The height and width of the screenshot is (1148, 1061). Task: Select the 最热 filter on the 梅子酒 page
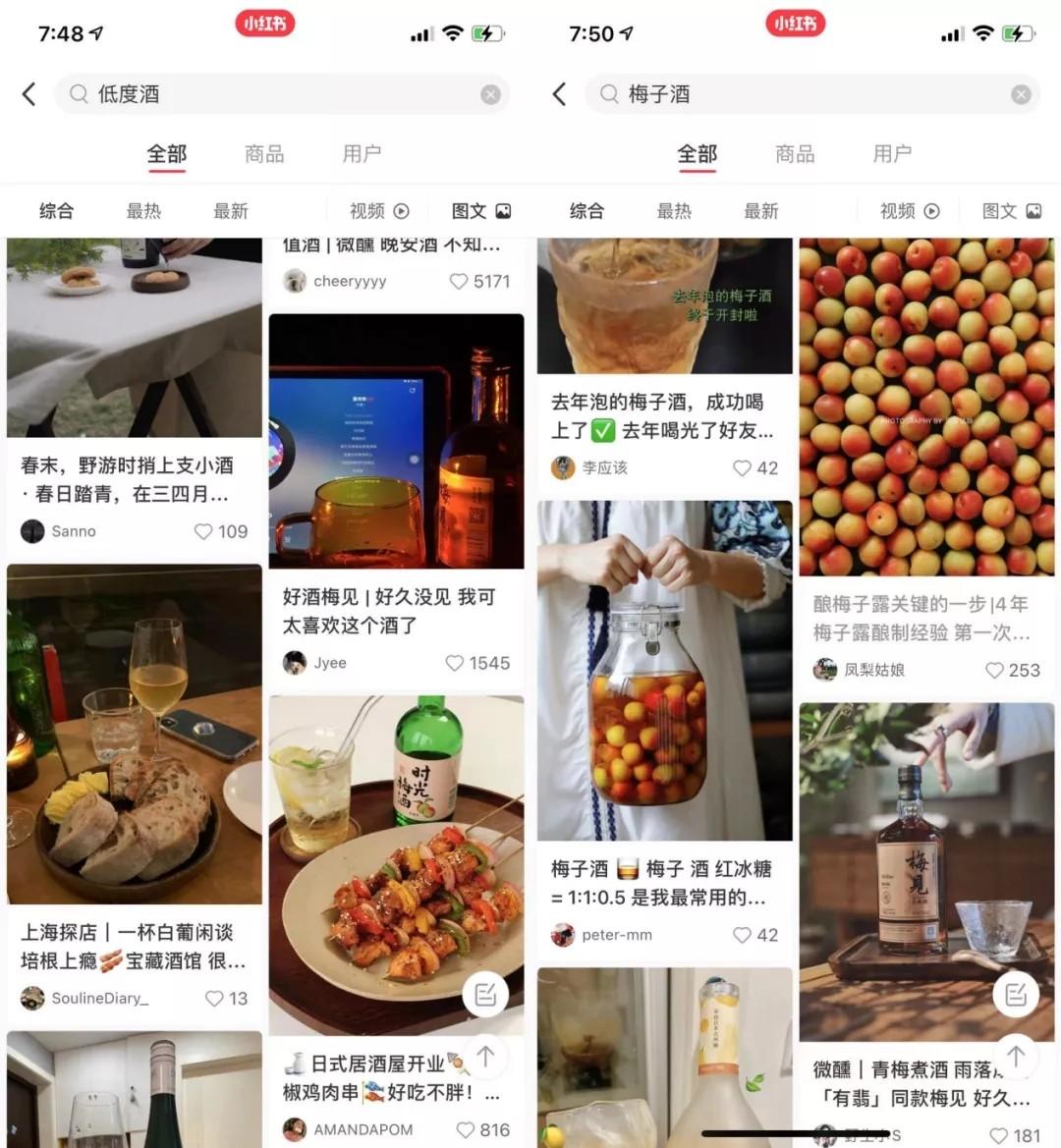[674, 210]
